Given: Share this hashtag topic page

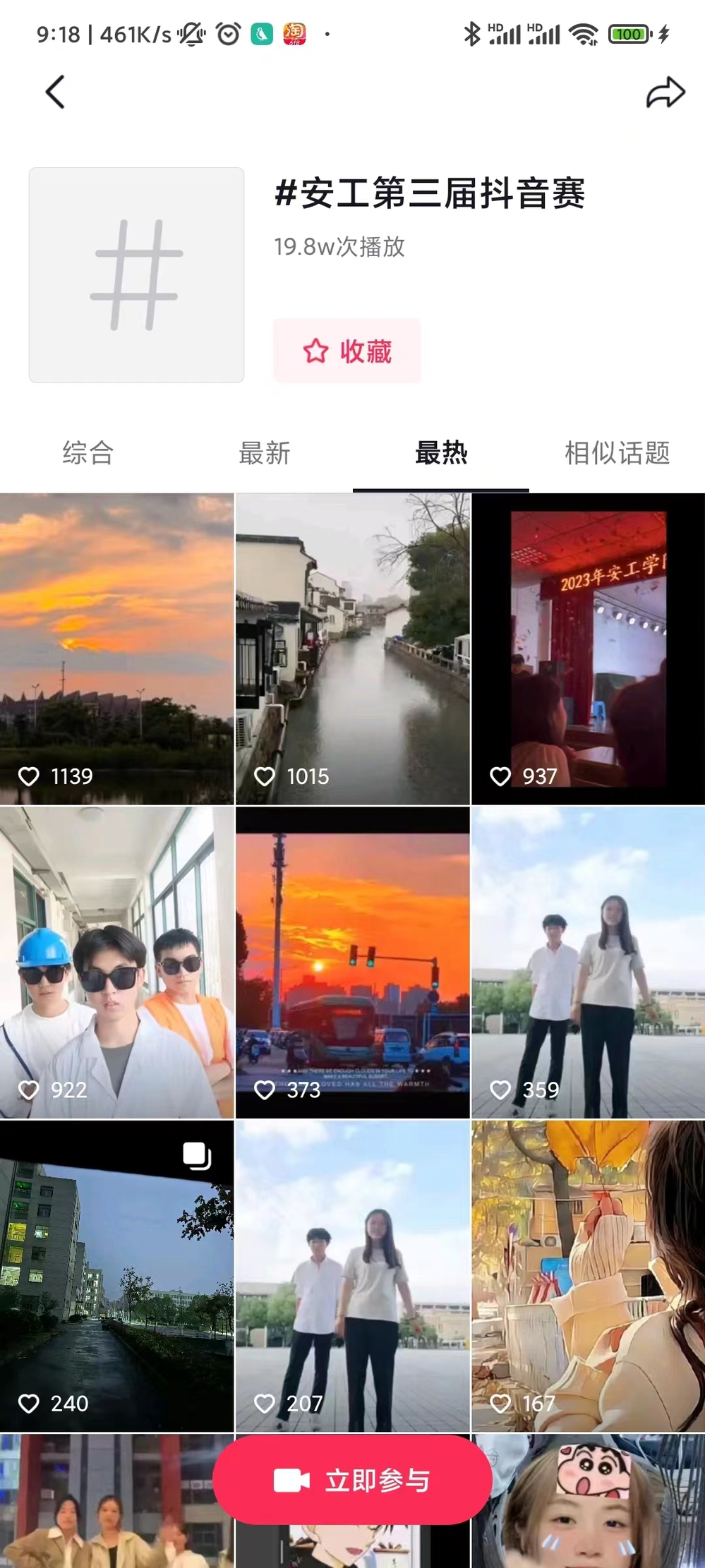Looking at the screenshot, I should (665, 92).
